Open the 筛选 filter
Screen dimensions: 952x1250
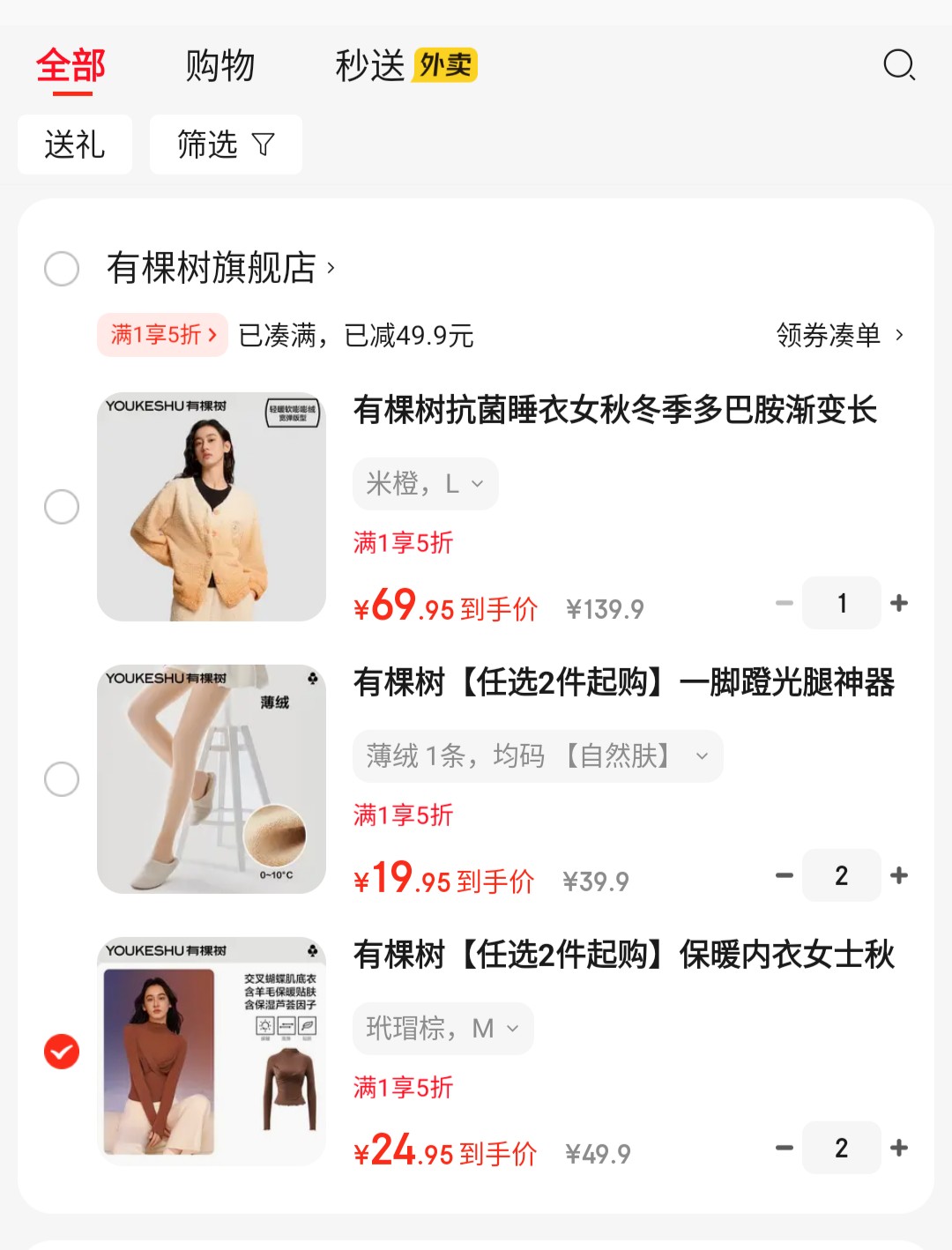(226, 145)
